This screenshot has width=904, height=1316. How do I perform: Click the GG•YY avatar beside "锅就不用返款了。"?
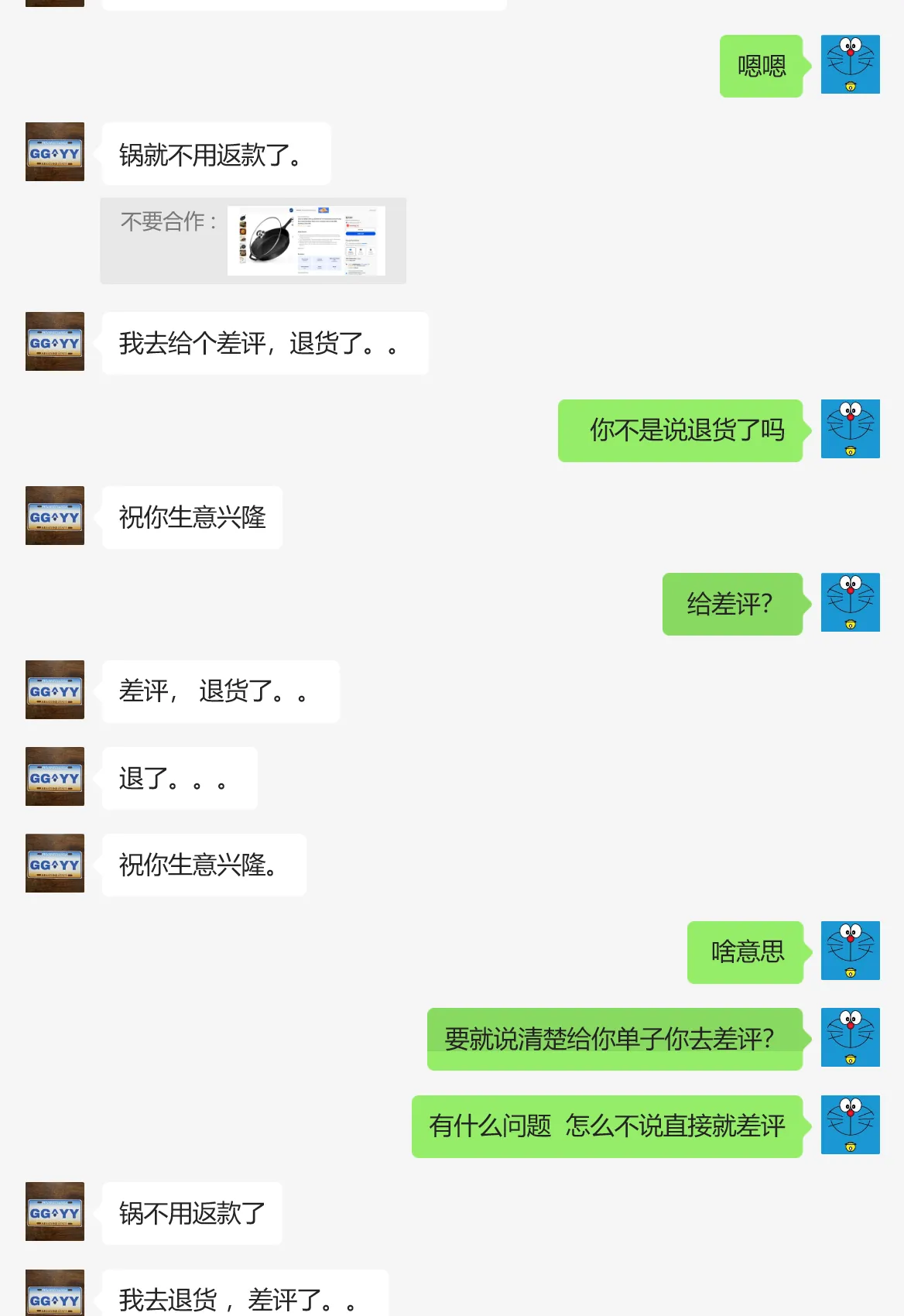click(x=54, y=153)
